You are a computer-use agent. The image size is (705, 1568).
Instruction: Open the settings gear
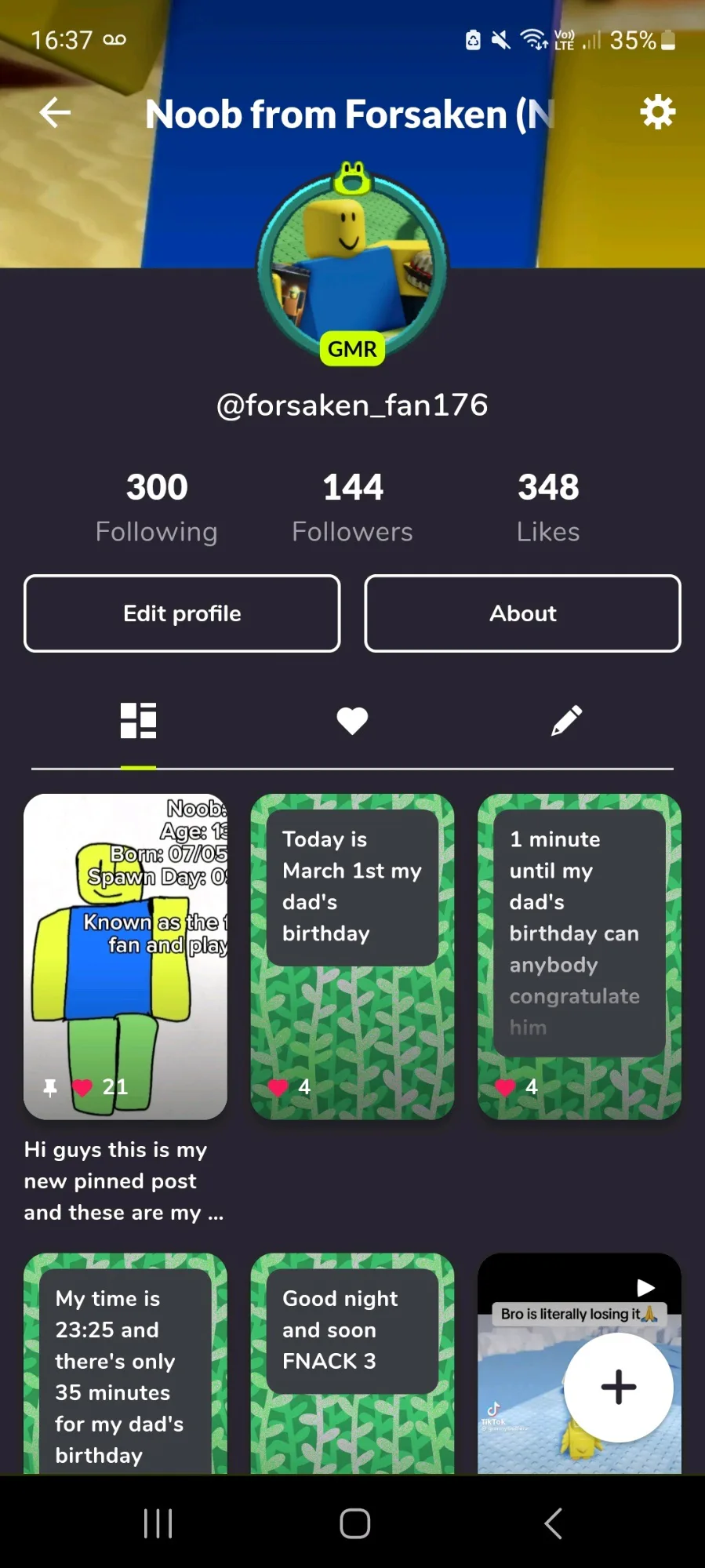(657, 113)
